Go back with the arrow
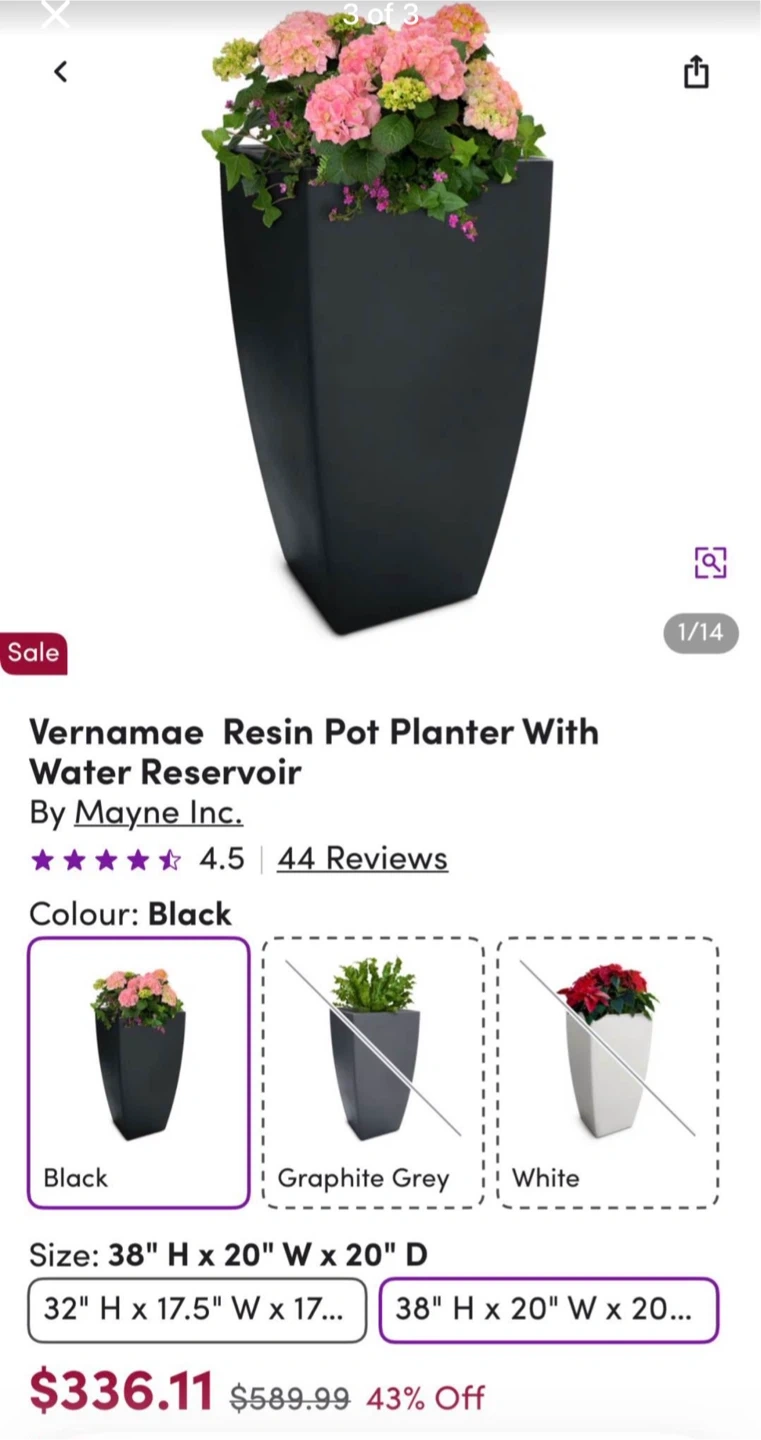The height and width of the screenshot is (1440, 761). pos(61,72)
